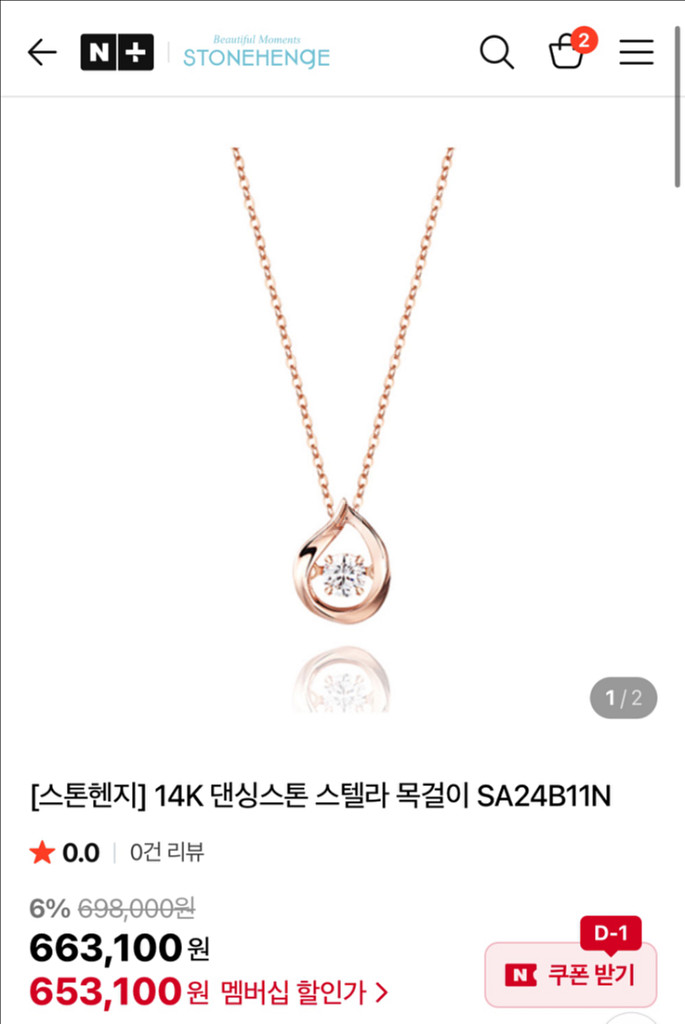Open the search magnifier
This screenshot has height=1024, width=685.
click(x=496, y=52)
